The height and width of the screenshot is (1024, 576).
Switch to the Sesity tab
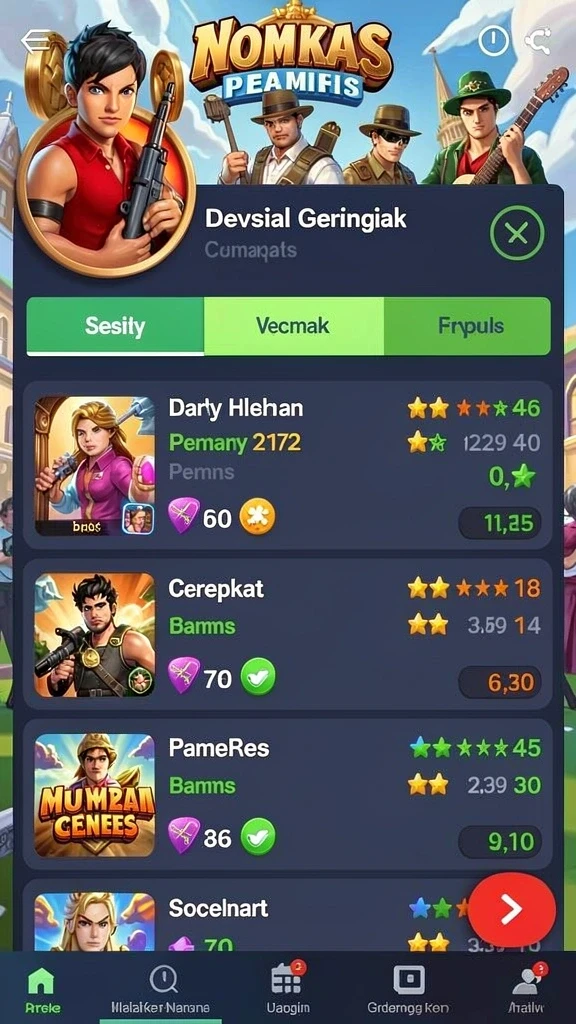pos(115,326)
